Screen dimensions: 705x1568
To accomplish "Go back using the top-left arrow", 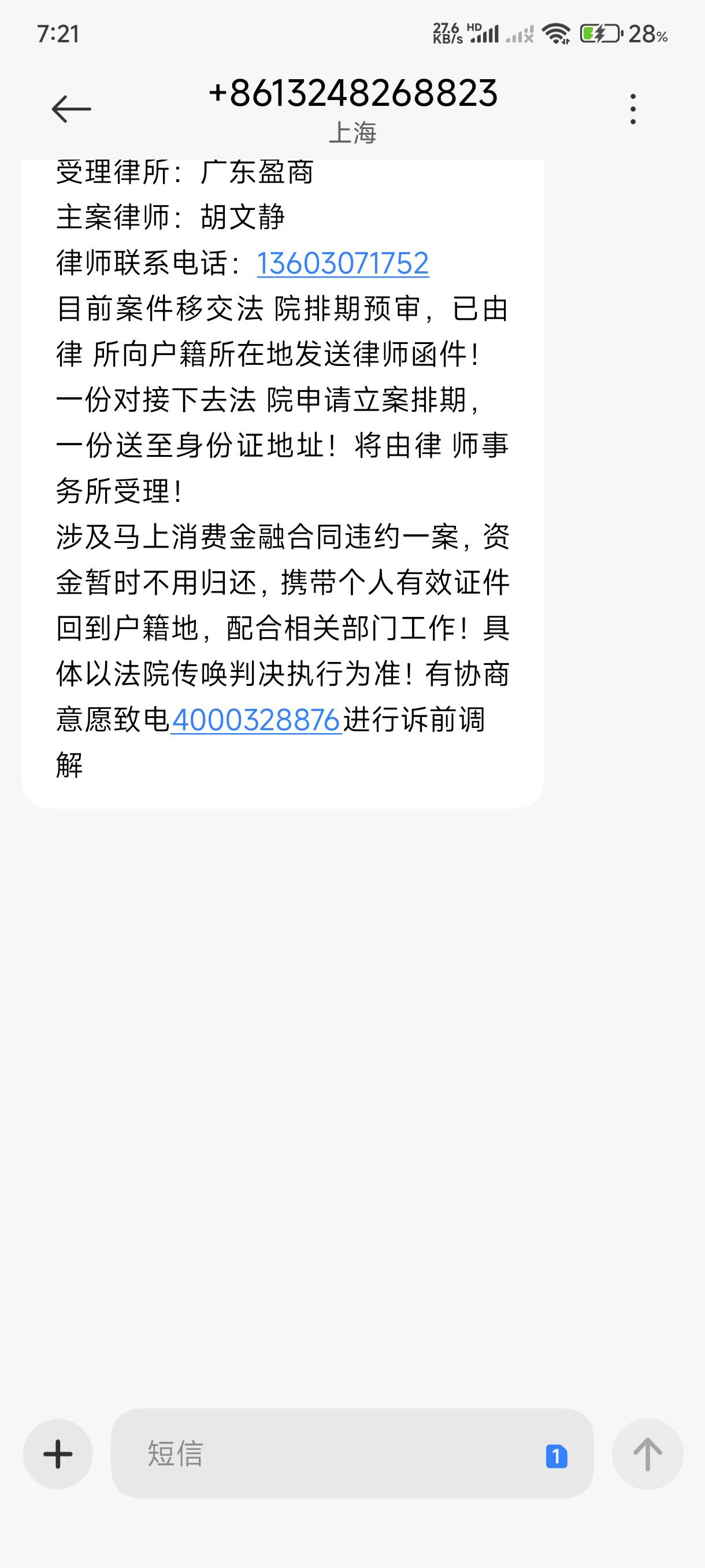I will [x=71, y=109].
